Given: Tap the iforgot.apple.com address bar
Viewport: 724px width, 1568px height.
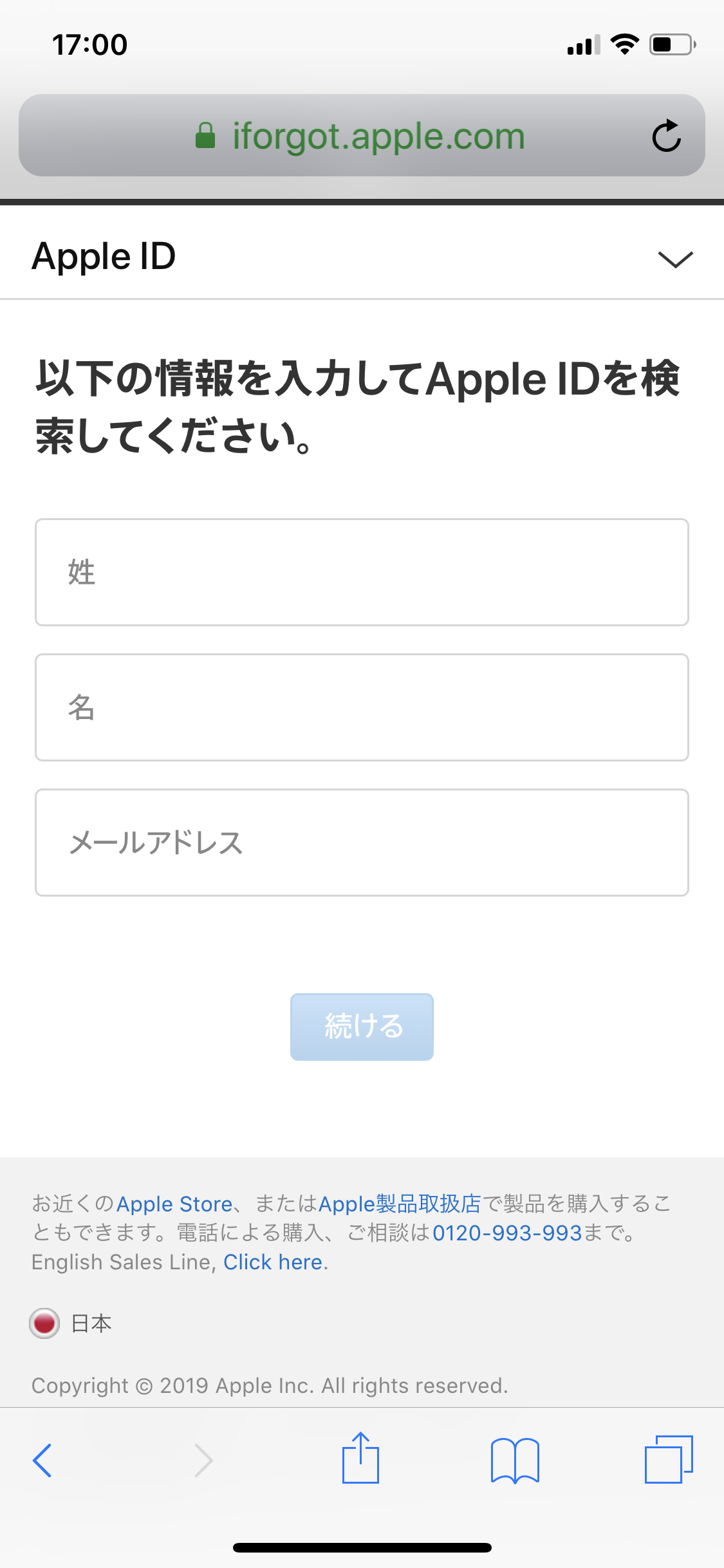Looking at the screenshot, I should click(x=360, y=136).
